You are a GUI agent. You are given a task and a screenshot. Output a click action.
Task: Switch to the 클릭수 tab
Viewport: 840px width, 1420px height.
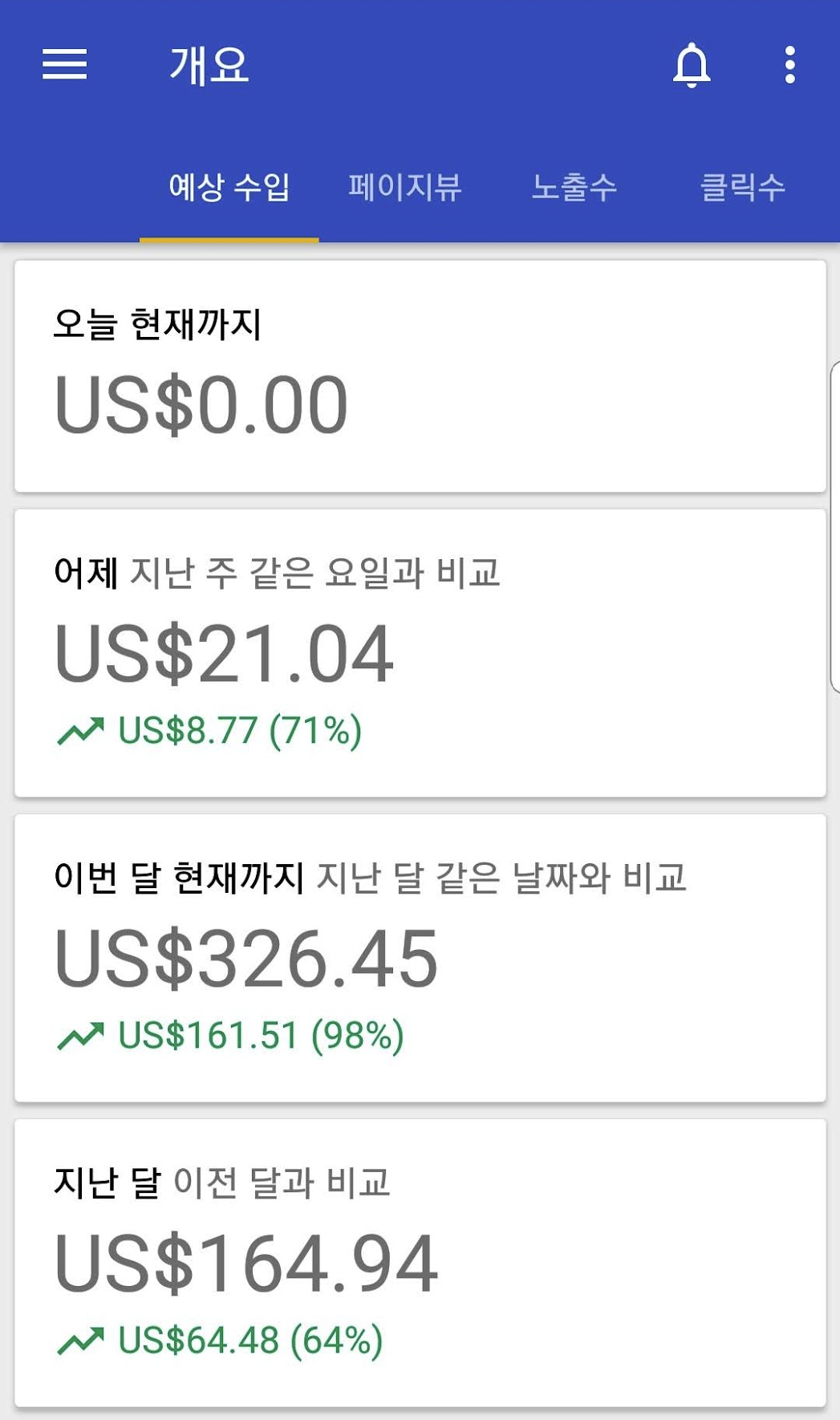coord(743,188)
